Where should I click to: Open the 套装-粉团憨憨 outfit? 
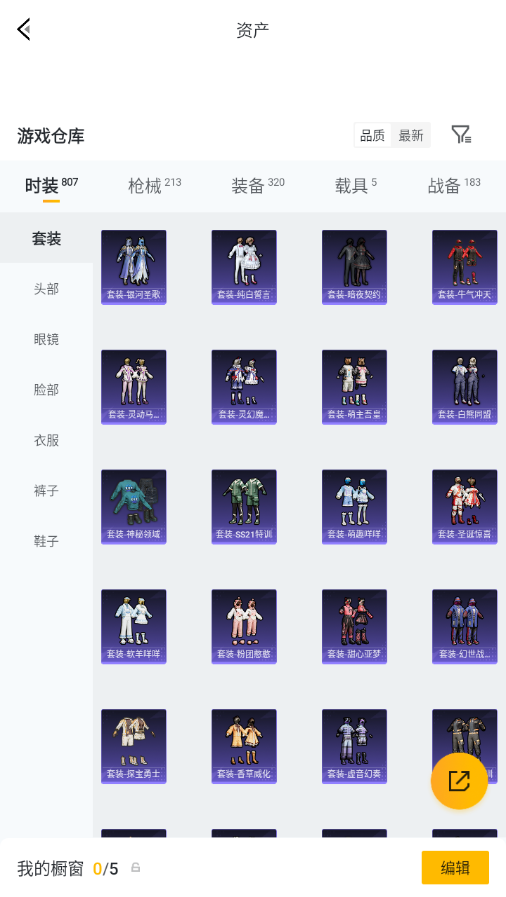244,626
